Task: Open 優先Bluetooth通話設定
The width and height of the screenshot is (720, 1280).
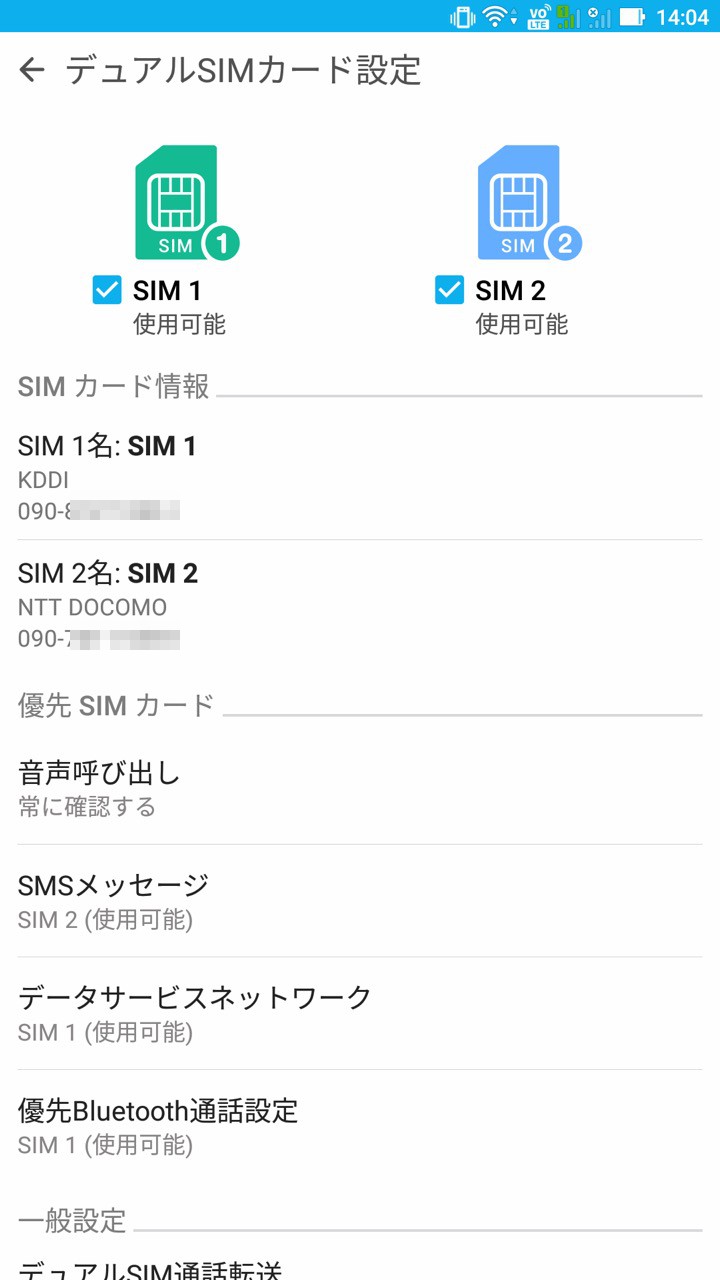Action: pos(360,1126)
